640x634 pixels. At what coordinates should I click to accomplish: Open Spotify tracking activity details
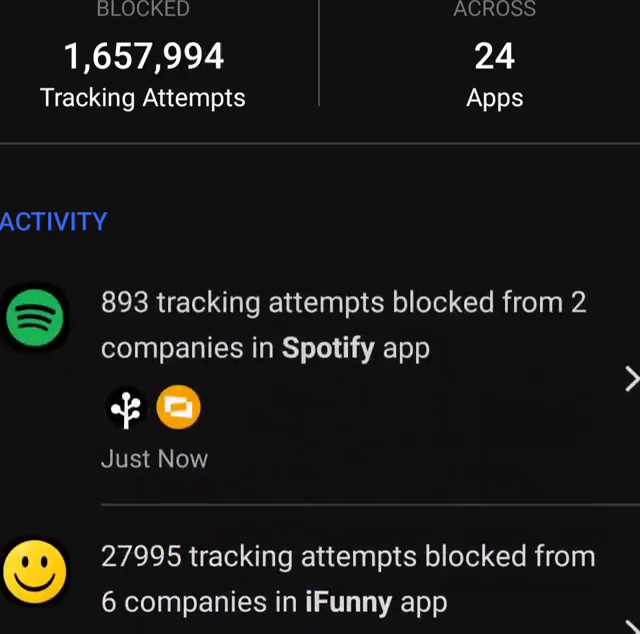tap(630, 379)
